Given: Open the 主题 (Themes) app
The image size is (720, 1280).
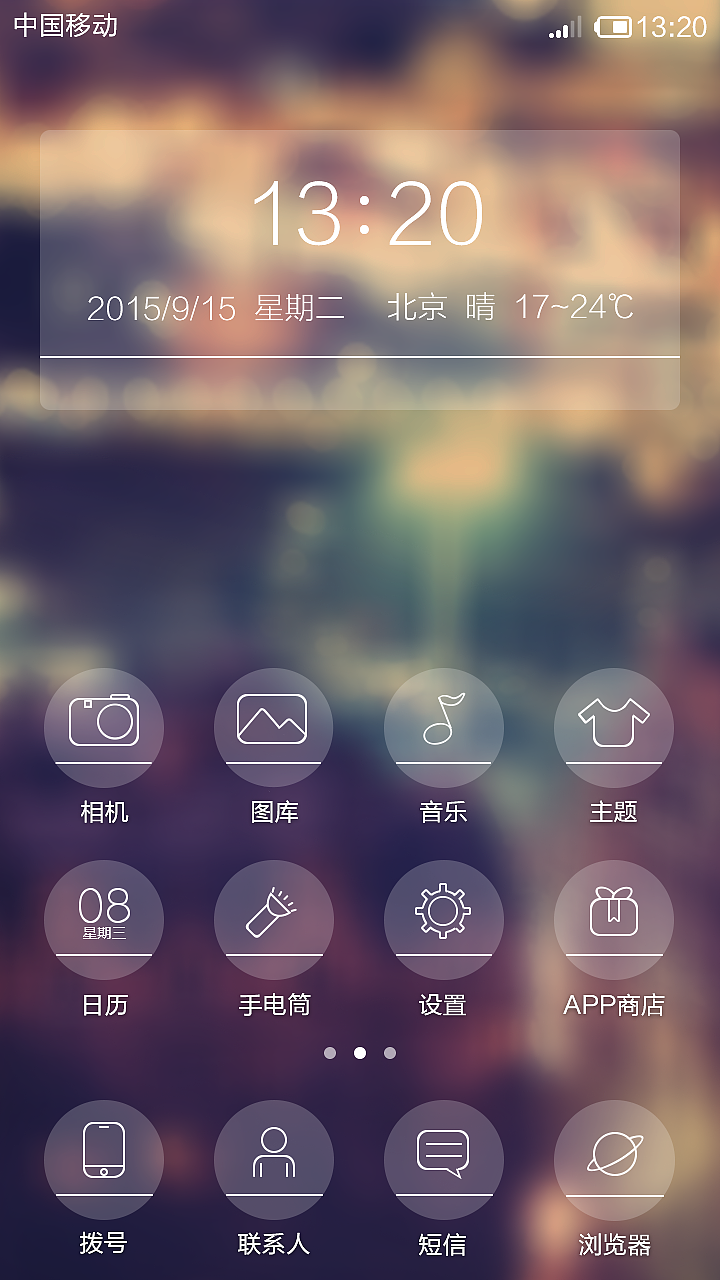Looking at the screenshot, I should click(x=614, y=727).
